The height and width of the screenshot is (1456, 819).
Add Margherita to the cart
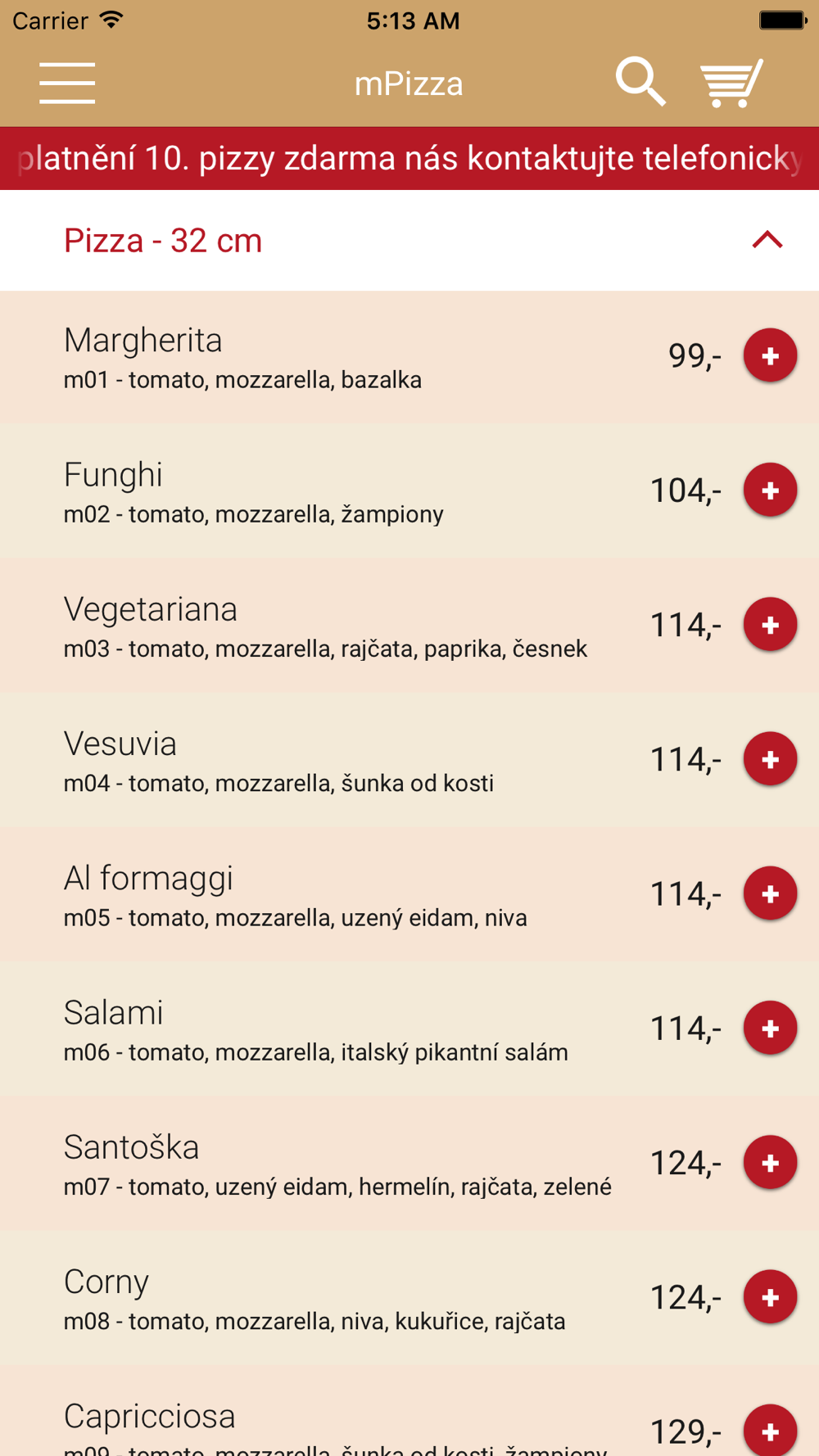point(770,355)
